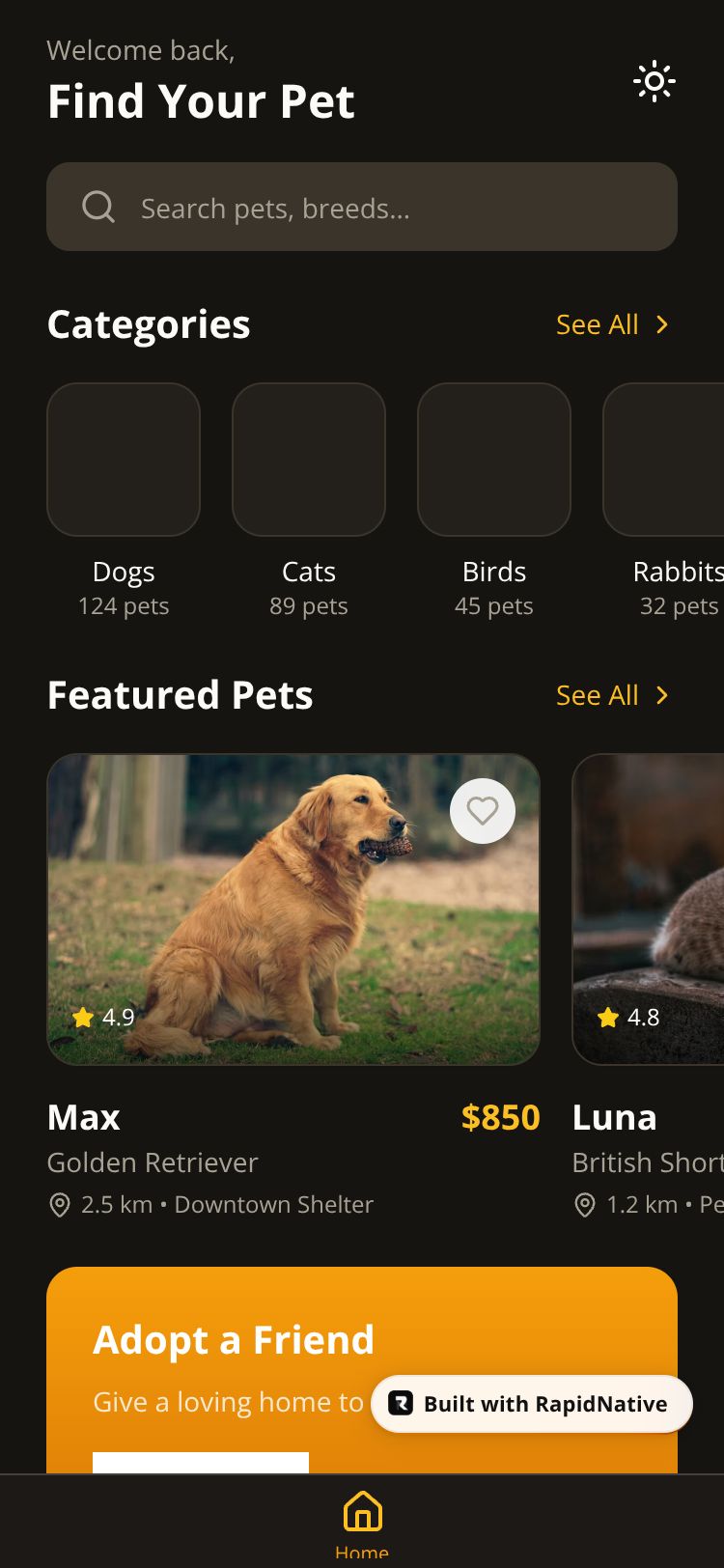Open the Cats category
Screen dimensions: 724x1568
point(309,460)
